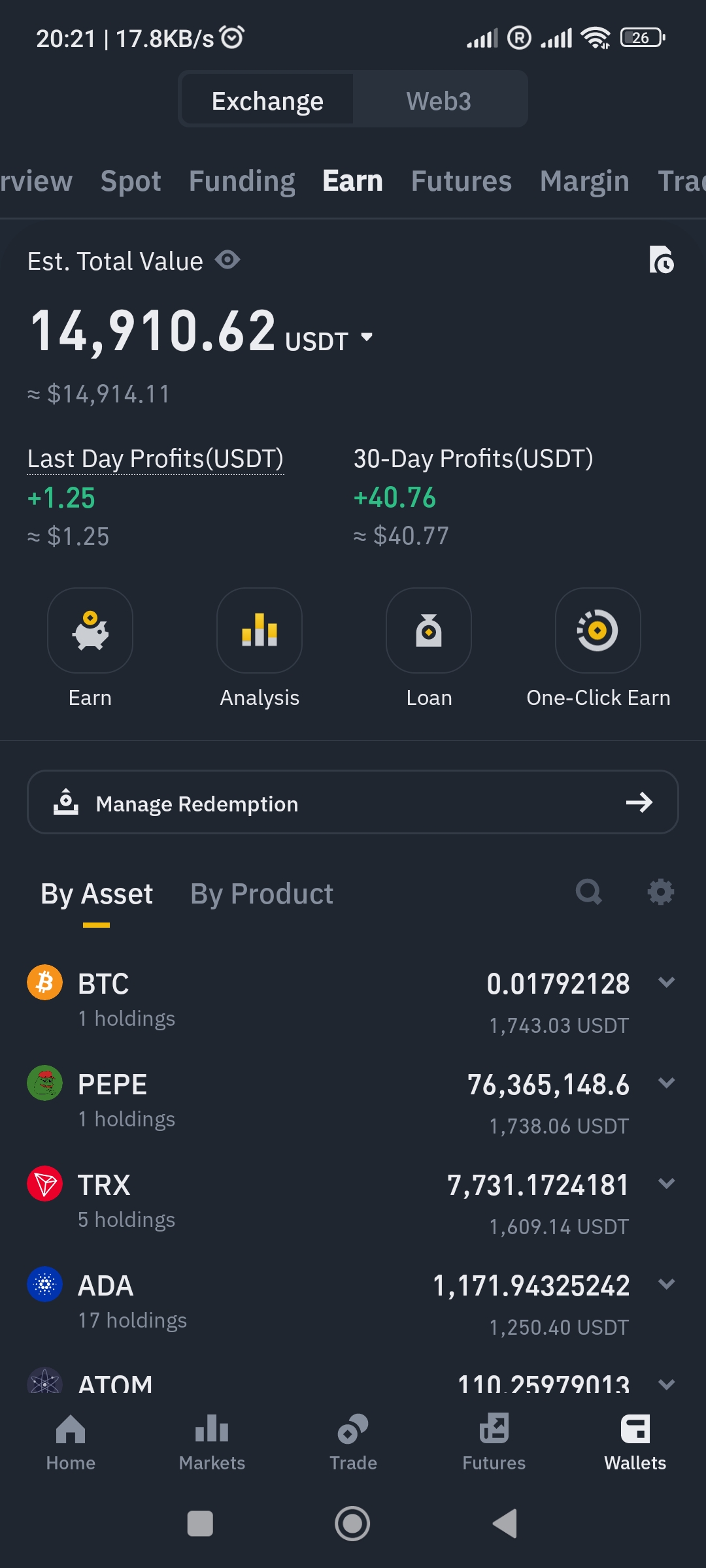706x1568 pixels.
Task: Switch to the Web3 wallet
Action: 439,101
